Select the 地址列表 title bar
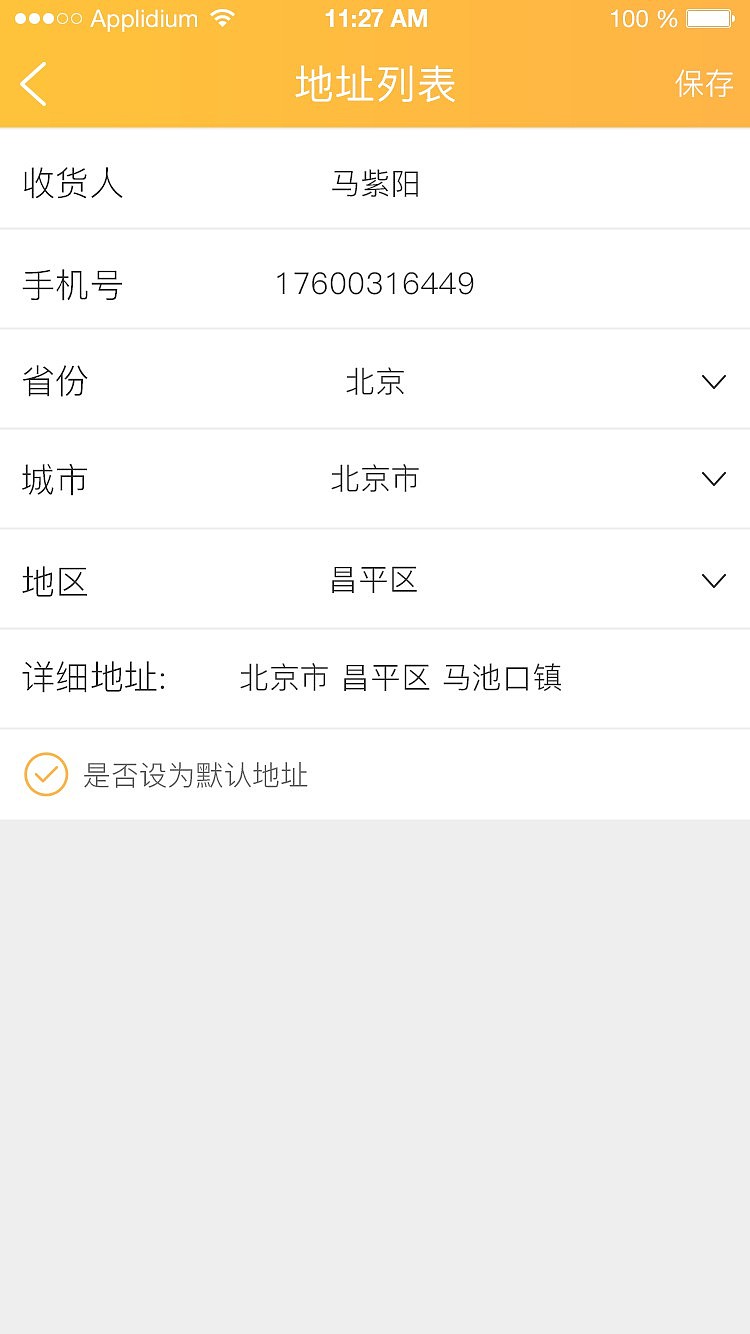Screen dimensions: 750x1334 (375, 84)
